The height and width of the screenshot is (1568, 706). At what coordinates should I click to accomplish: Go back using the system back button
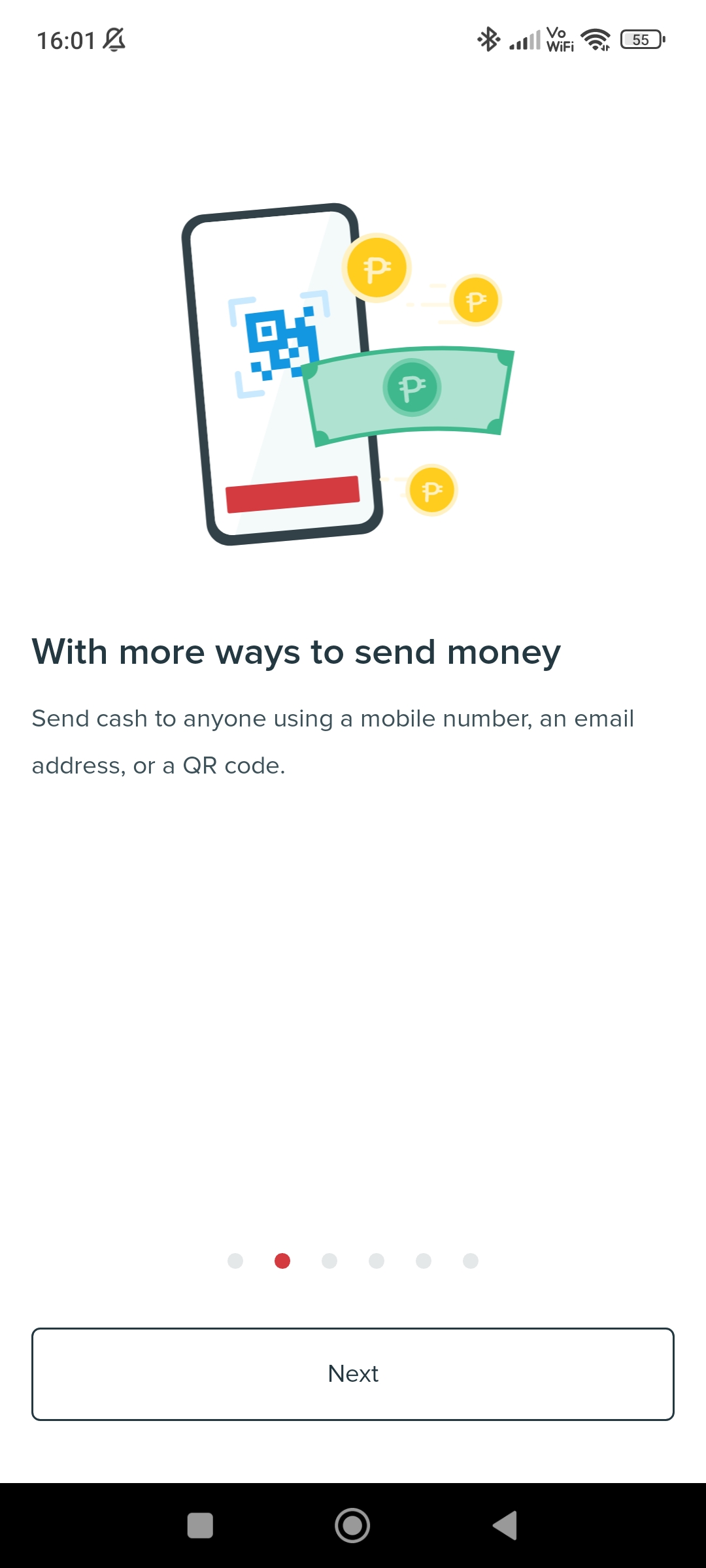[x=505, y=1526]
